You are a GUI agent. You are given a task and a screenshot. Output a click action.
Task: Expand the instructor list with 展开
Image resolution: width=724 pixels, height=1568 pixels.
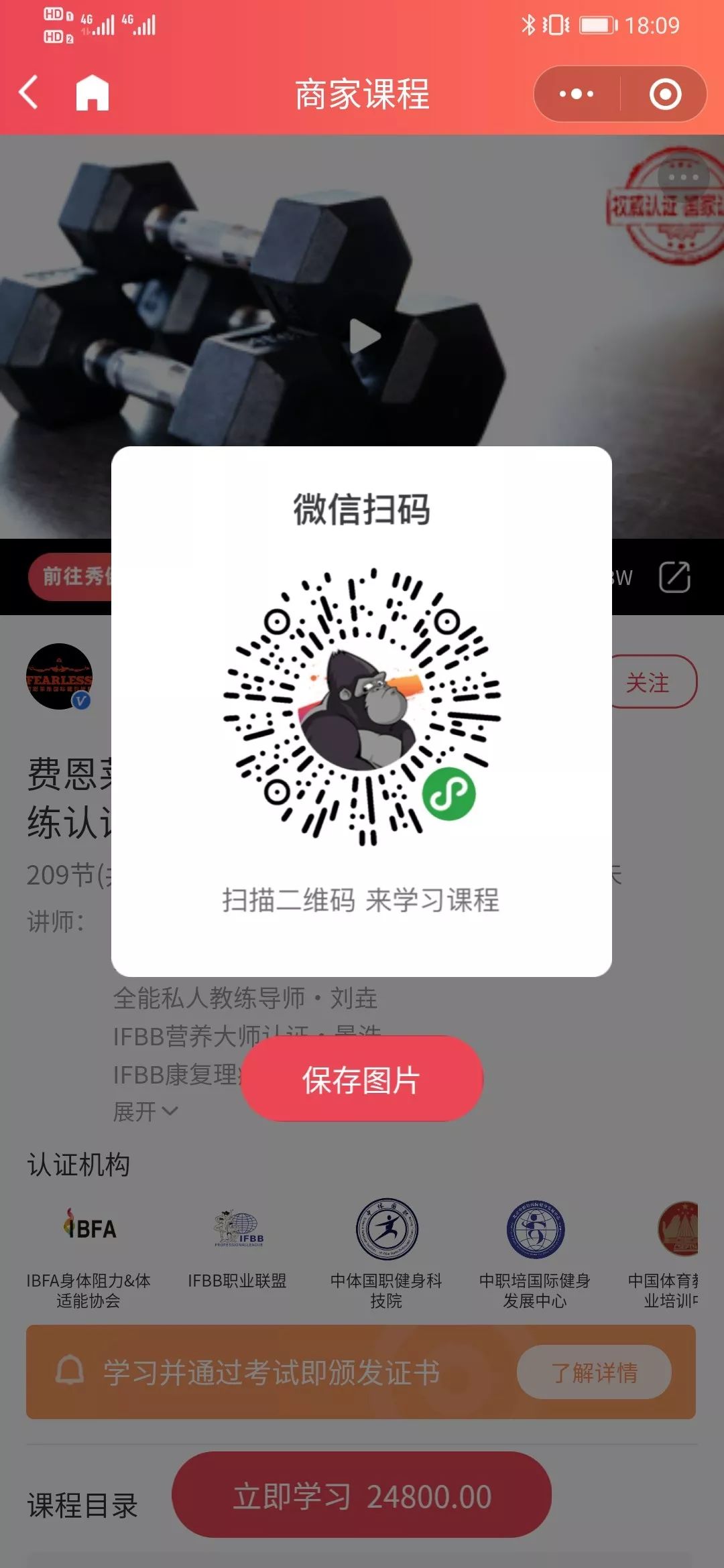[x=145, y=1112]
